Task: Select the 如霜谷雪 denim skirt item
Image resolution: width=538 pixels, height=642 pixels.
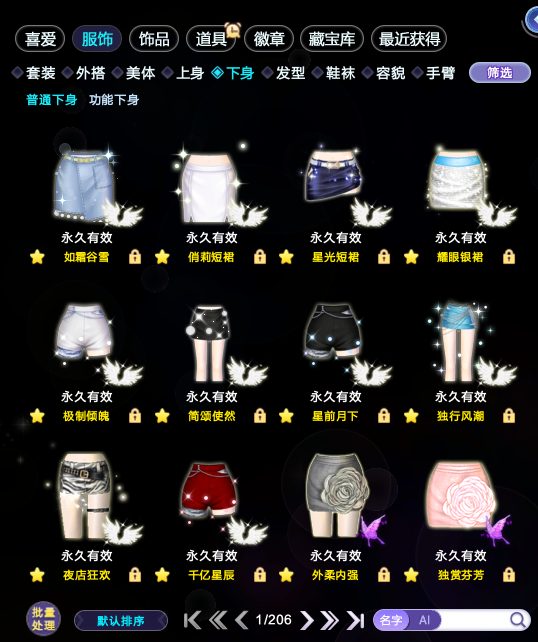Action: tap(86, 188)
